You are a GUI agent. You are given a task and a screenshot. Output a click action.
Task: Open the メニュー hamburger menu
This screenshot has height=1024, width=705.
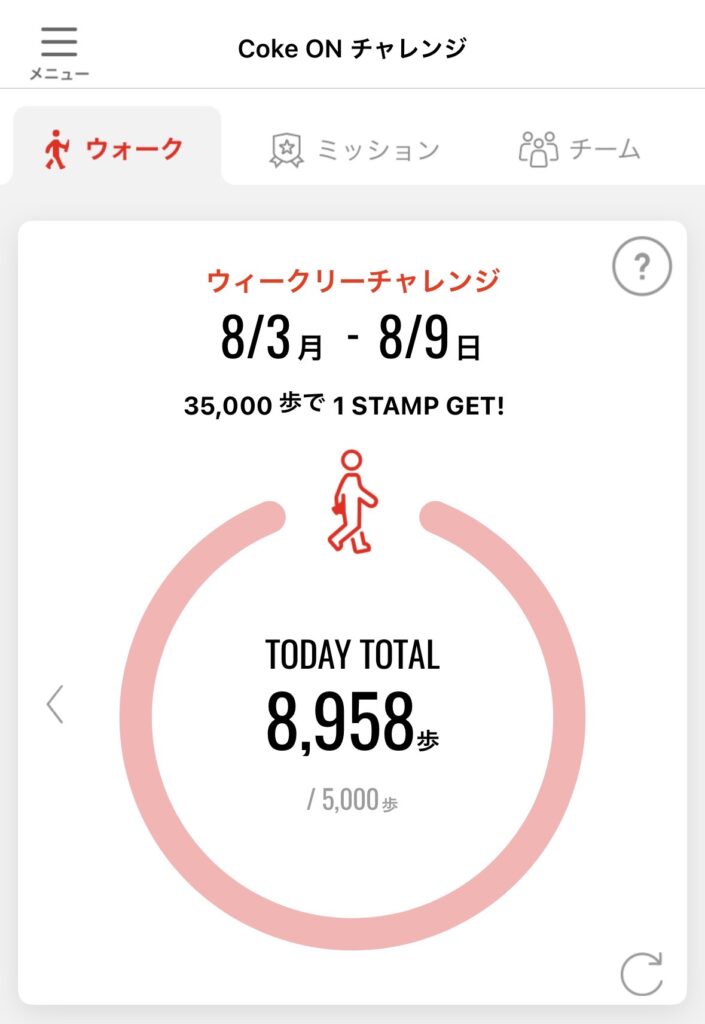[59, 52]
